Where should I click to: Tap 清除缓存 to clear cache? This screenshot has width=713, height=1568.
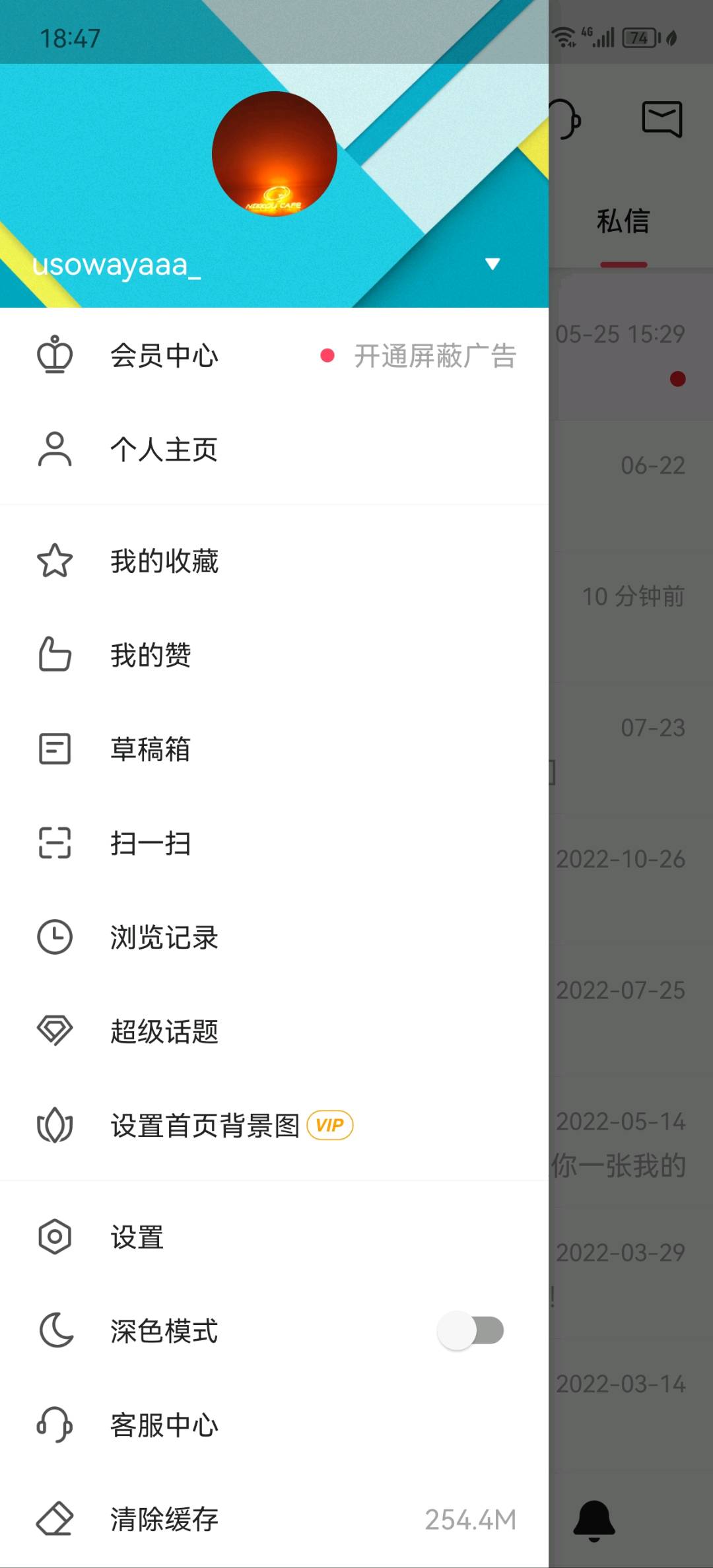pyautogui.click(x=164, y=1519)
